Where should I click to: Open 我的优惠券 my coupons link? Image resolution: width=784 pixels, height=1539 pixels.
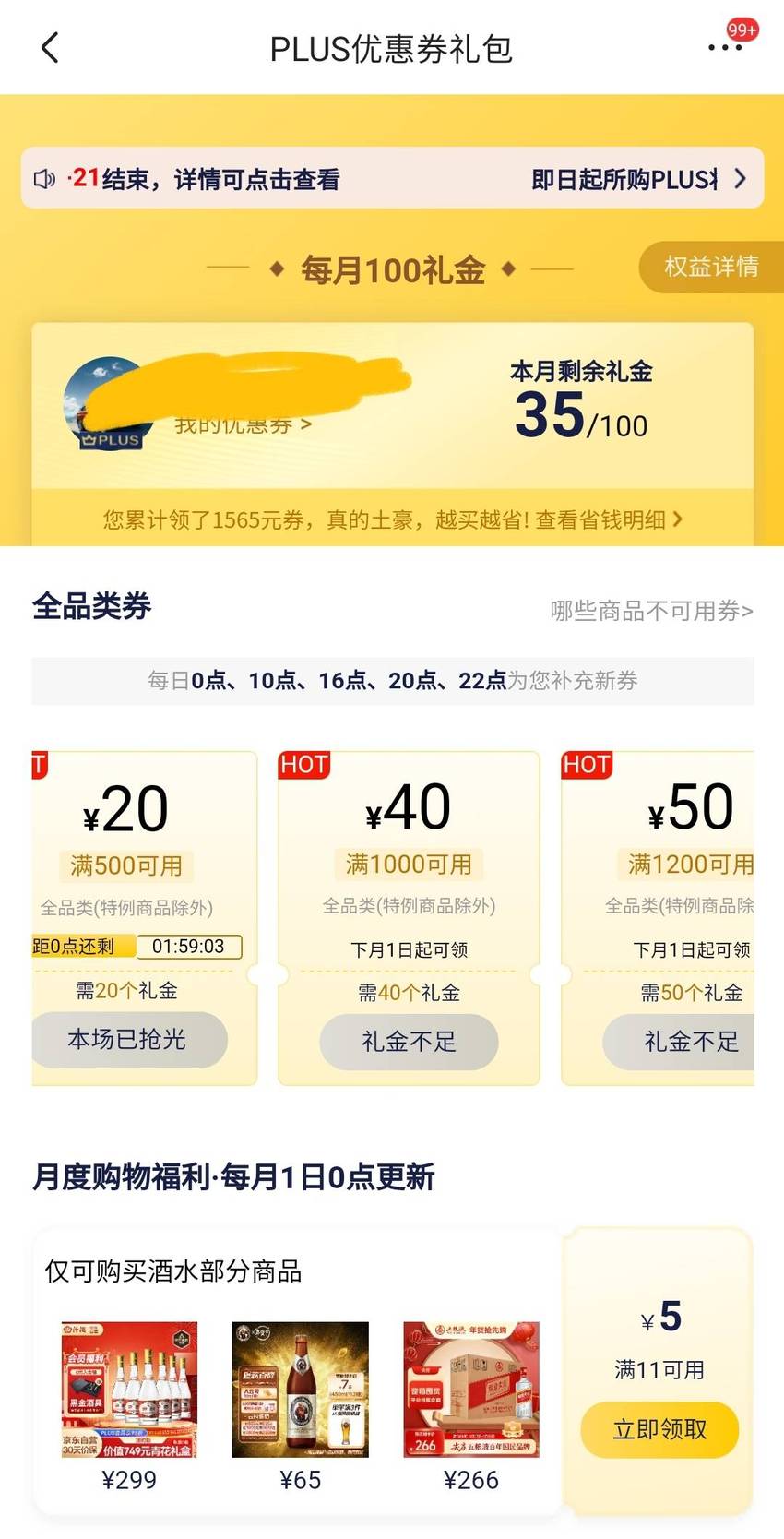(244, 425)
